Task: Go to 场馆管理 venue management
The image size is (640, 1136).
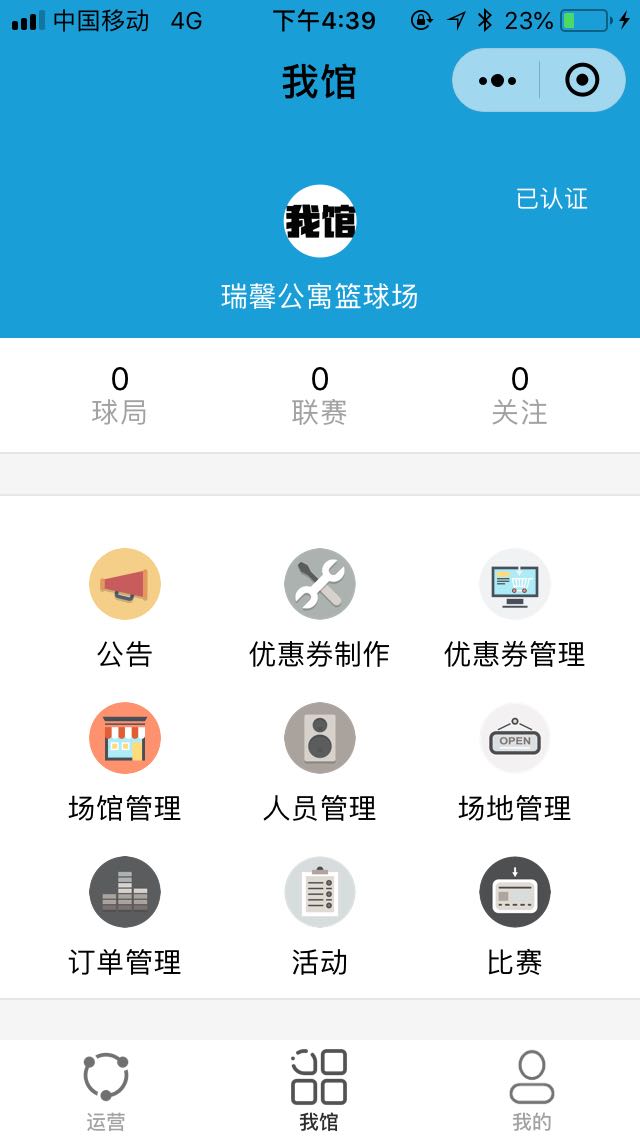Action: (x=125, y=762)
